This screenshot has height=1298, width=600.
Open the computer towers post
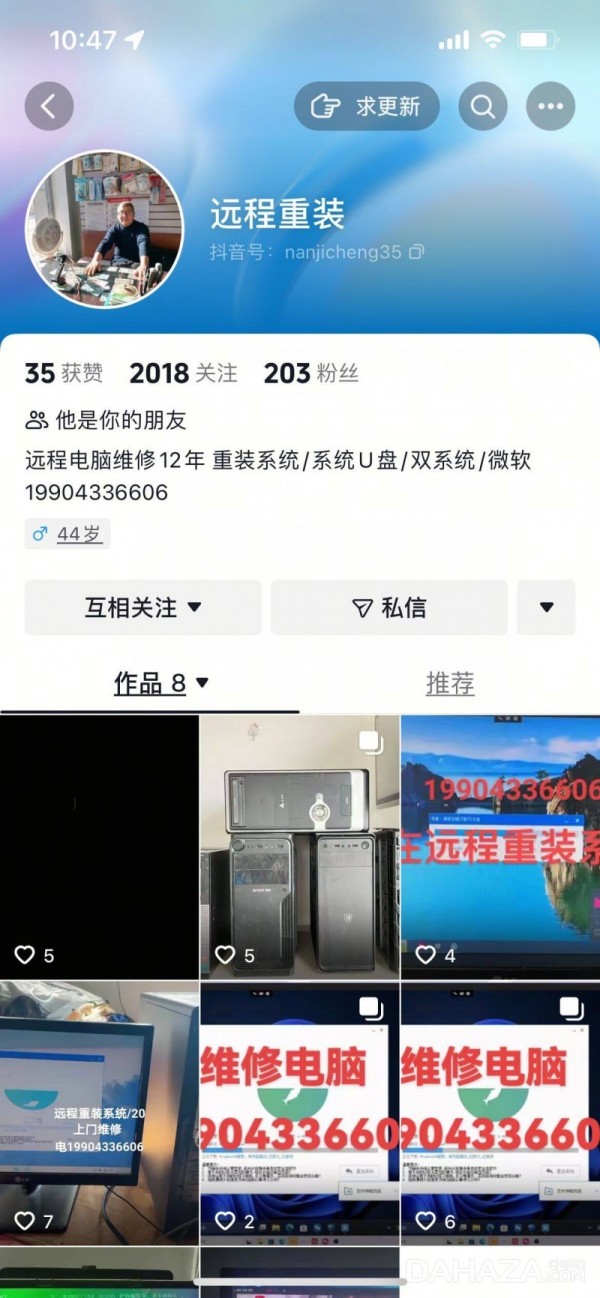(300, 845)
